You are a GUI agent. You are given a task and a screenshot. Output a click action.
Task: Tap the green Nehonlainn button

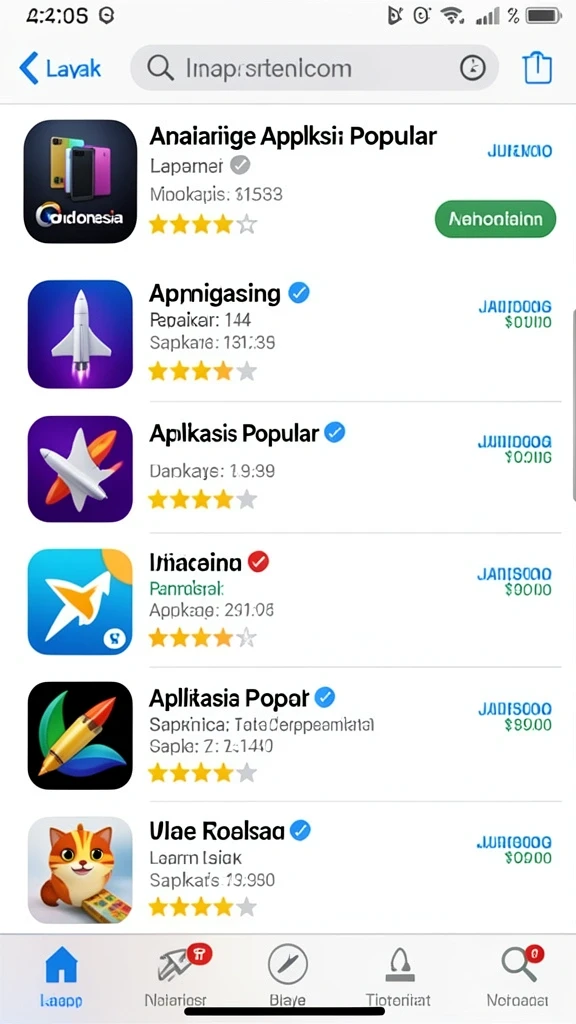(x=495, y=219)
